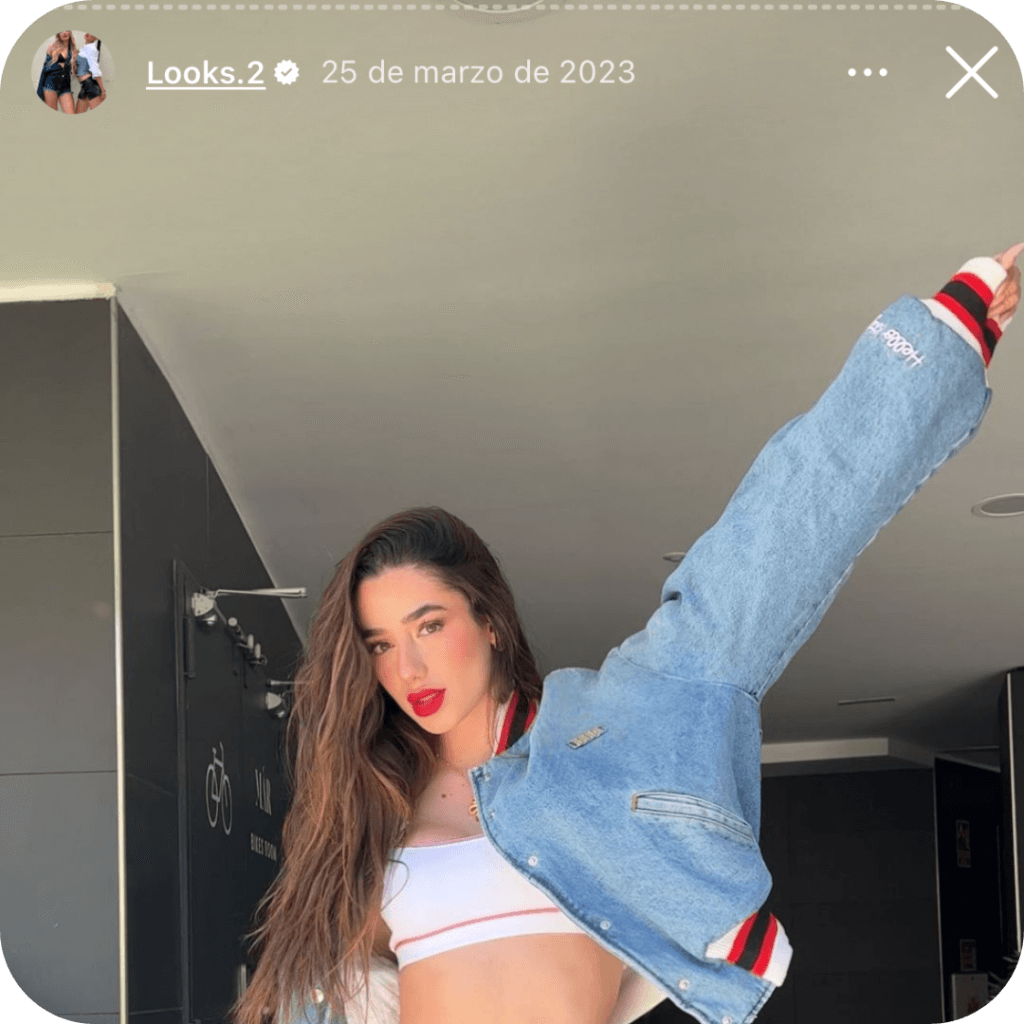
Task: Open the Looks.2 profile picture
Action: coord(72,72)
